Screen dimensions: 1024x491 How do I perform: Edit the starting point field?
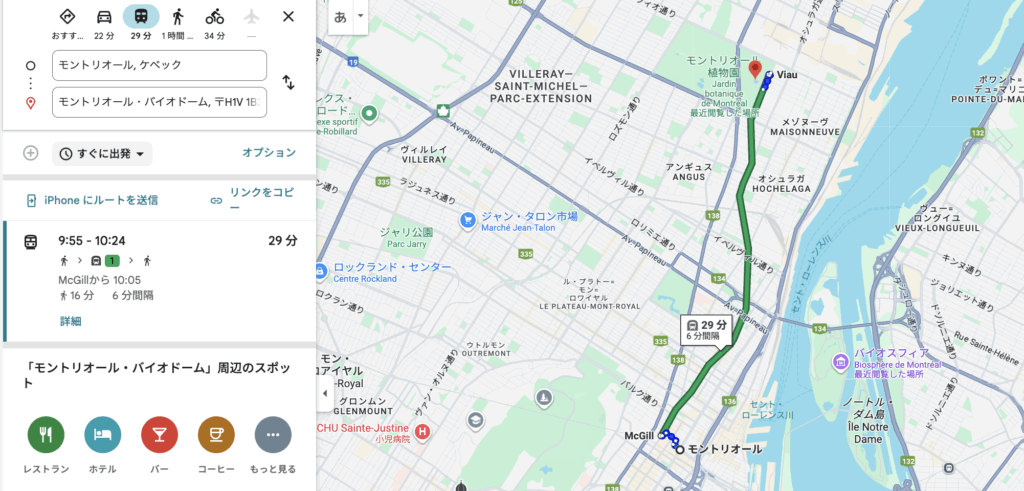point(161,65)
